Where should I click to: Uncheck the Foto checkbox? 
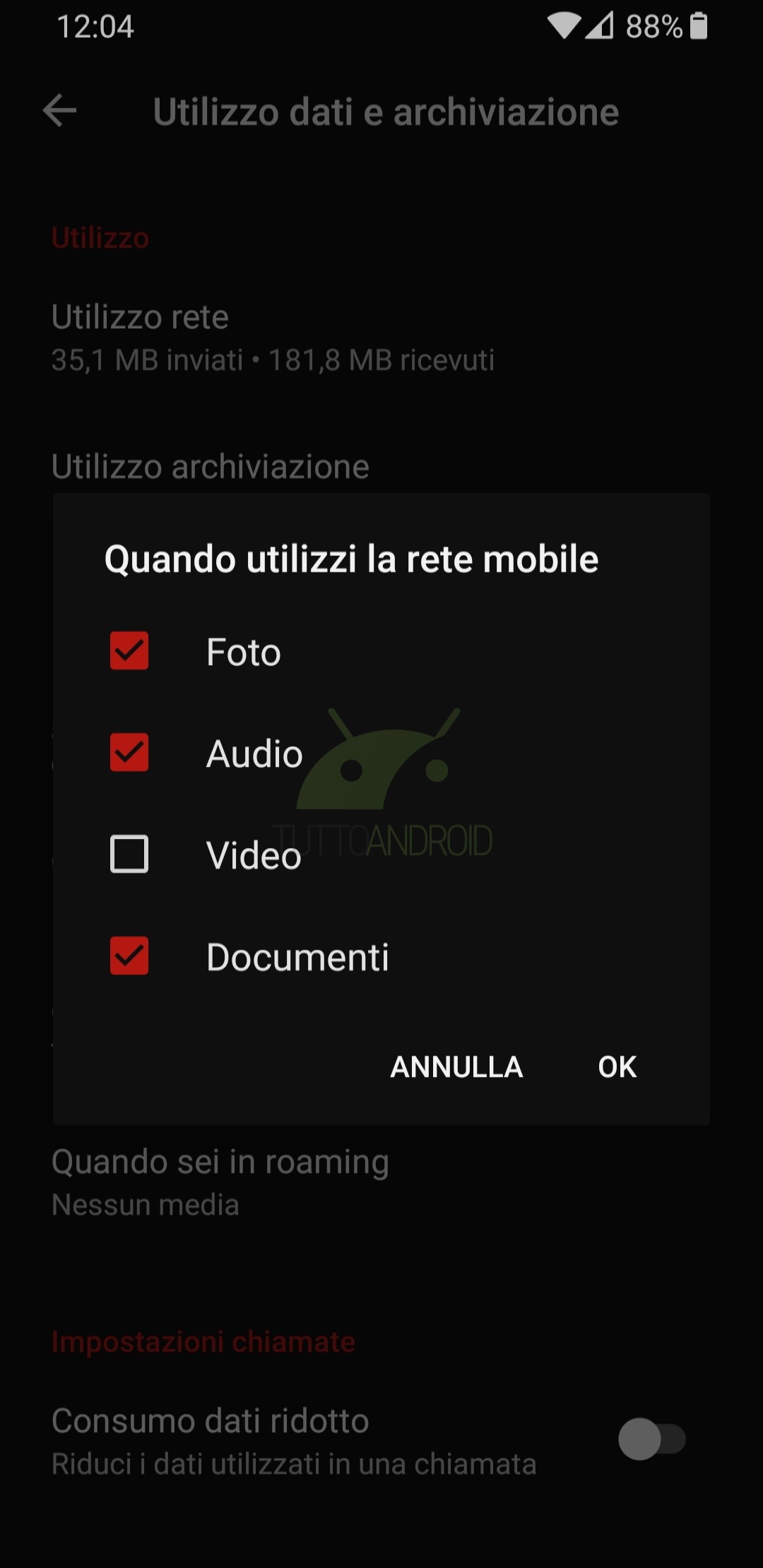click(x=129, y=651)
